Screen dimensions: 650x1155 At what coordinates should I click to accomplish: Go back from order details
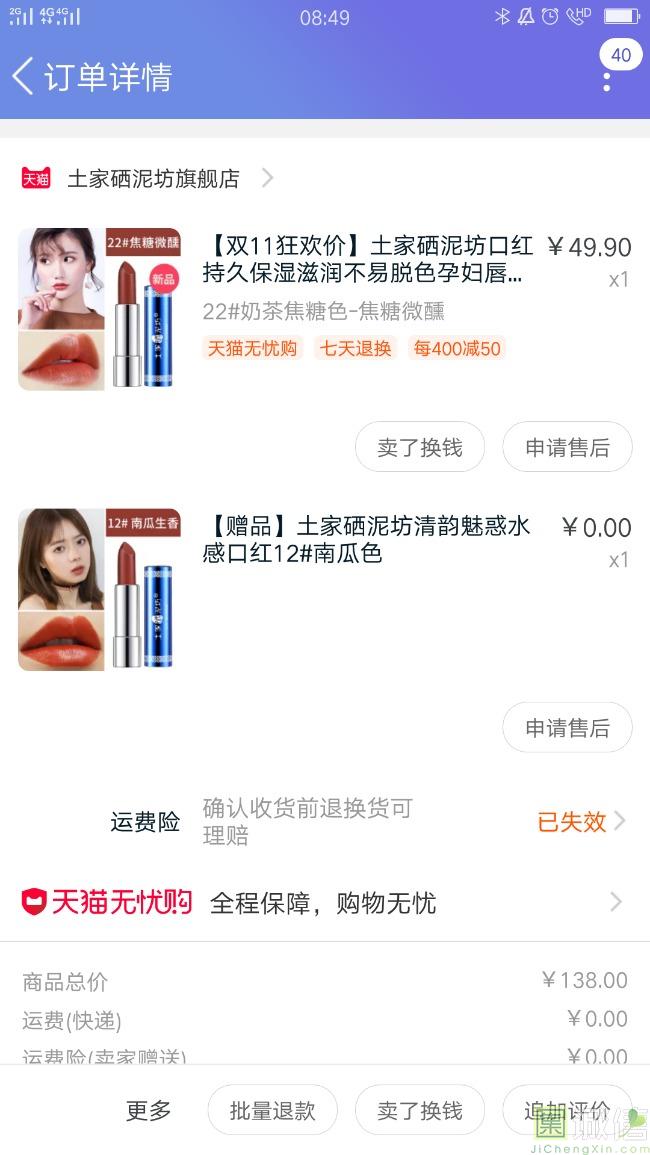click(x=24, y=76)
